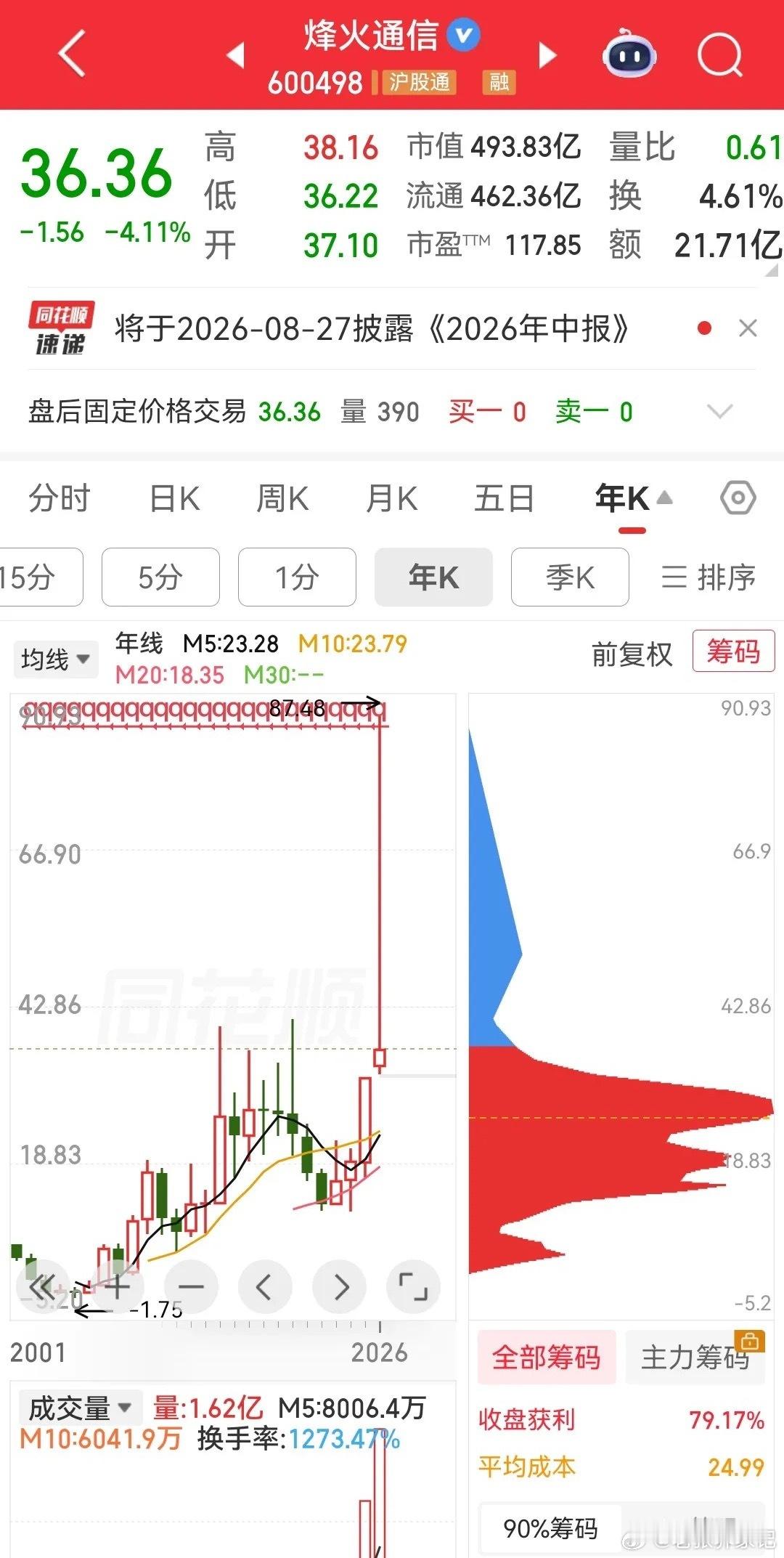Toggle the 筹码 chip distribution button
Screen dimensions: 784x1558
coord(734,651)
